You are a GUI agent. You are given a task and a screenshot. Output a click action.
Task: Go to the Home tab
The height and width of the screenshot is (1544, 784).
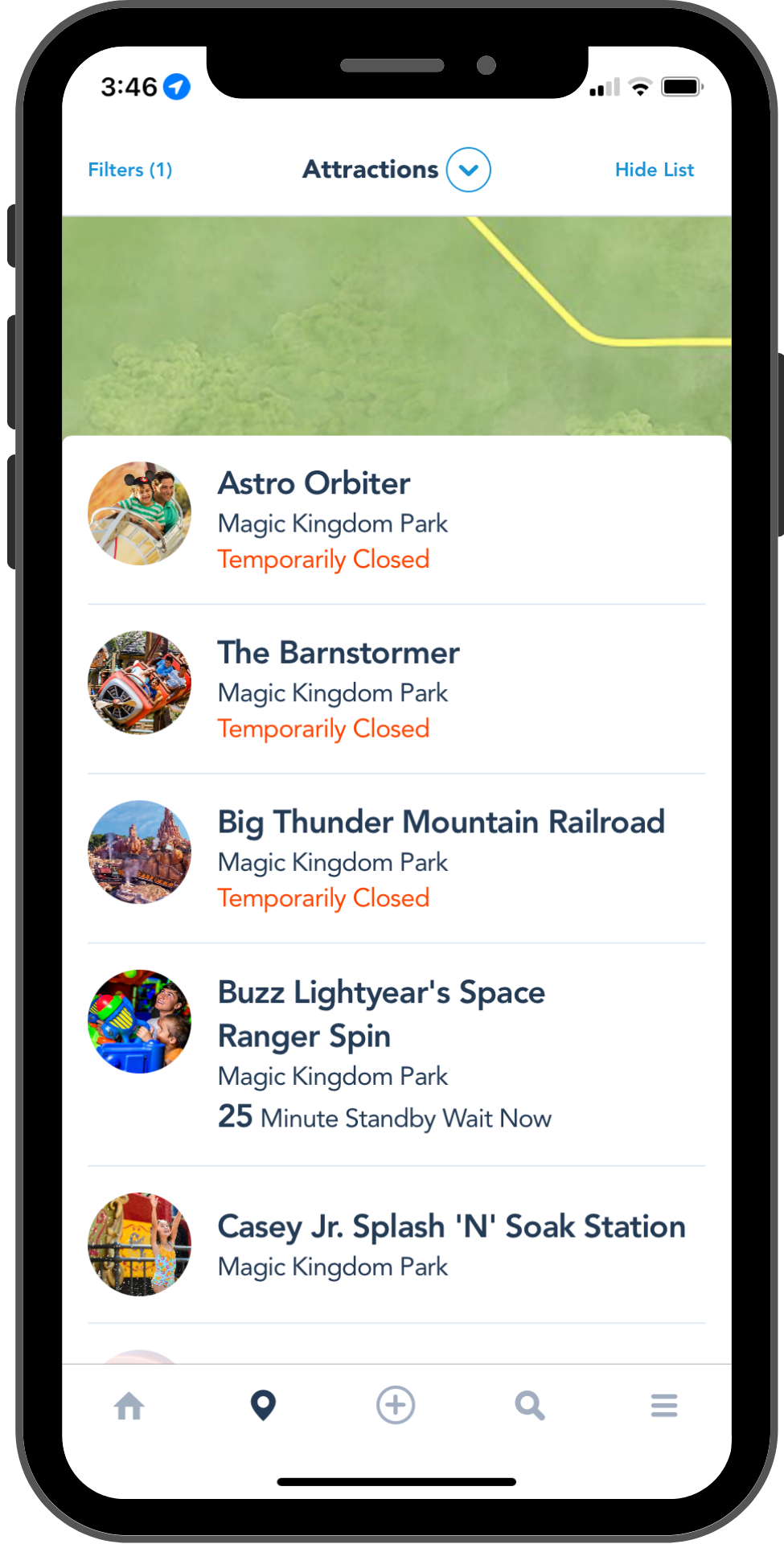point(129,1406)
